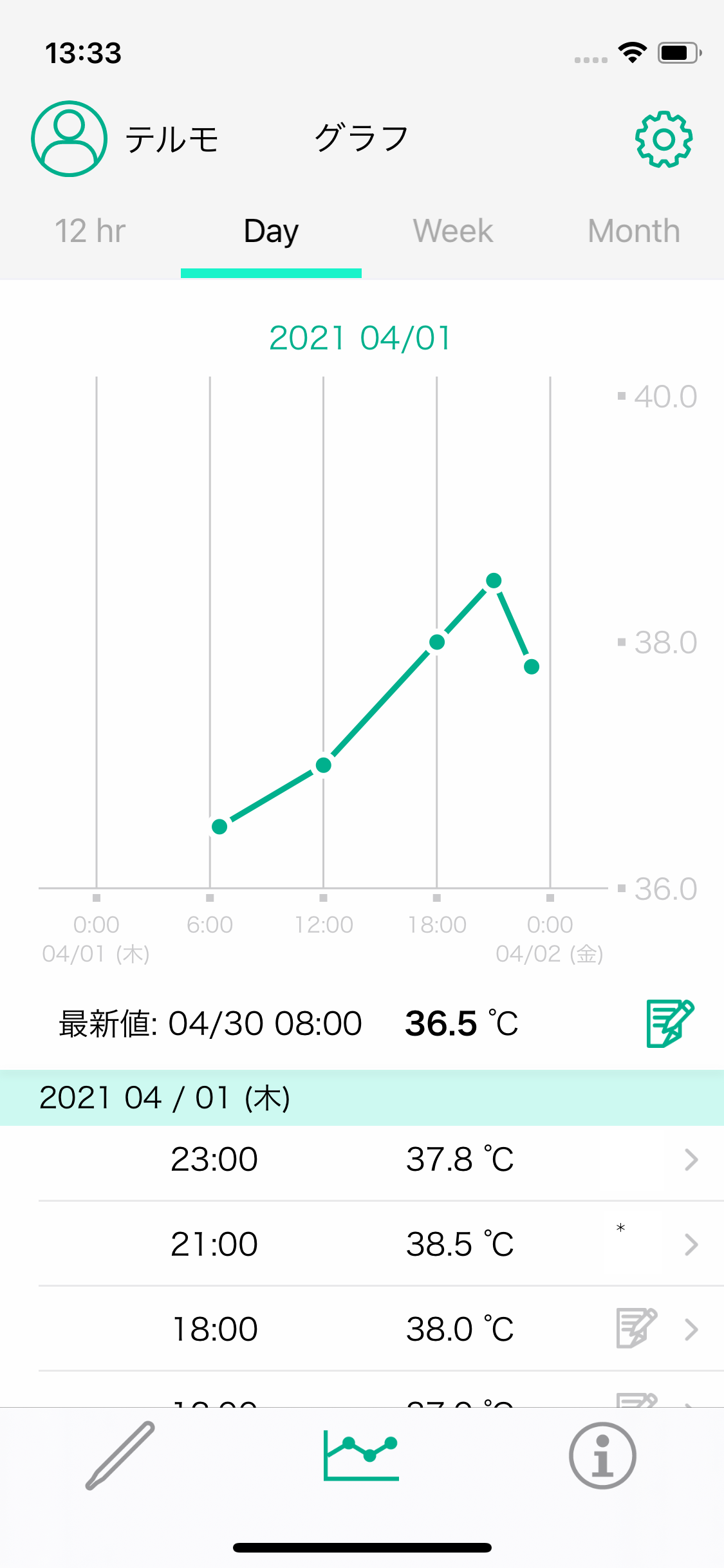Screen dimensions: 724x1568
Task: Open the 23:00 37.8 ℃ record
Action: pyautogui.click(x=362, y=1160)
